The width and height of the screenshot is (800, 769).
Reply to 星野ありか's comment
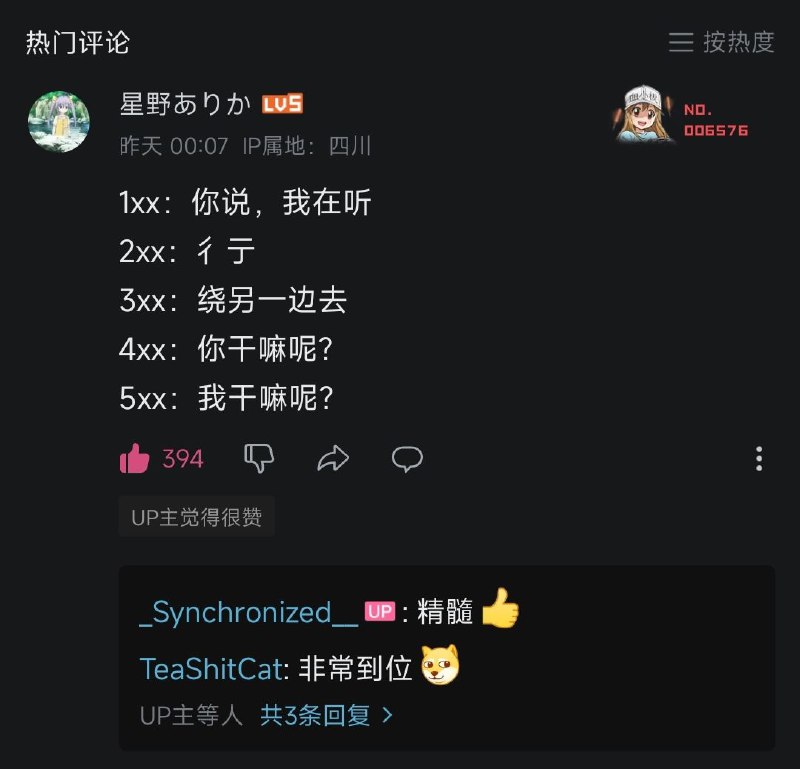[x=407, y=459]
